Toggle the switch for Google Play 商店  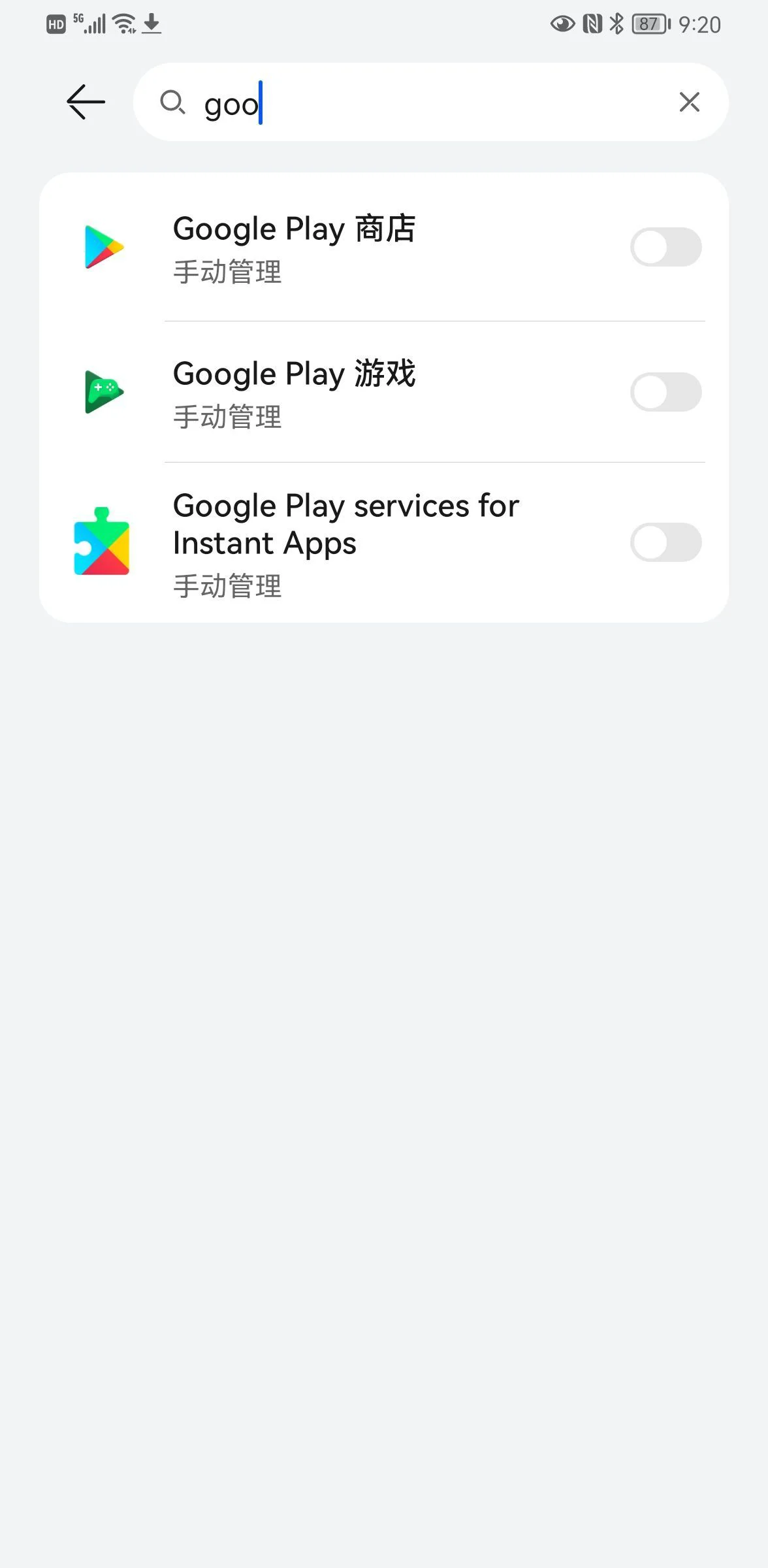tap(665, 247)
